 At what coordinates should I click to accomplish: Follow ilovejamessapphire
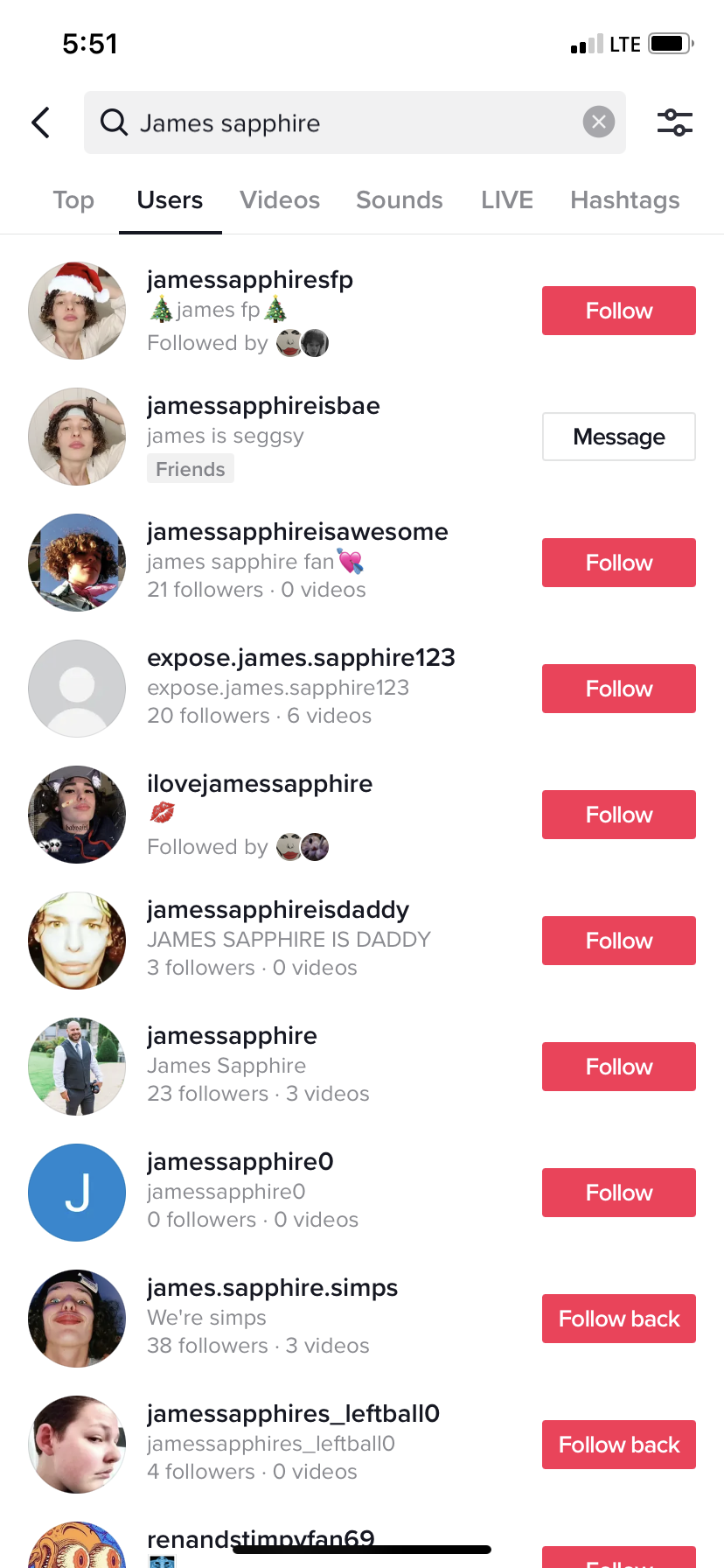coord(619,815)
